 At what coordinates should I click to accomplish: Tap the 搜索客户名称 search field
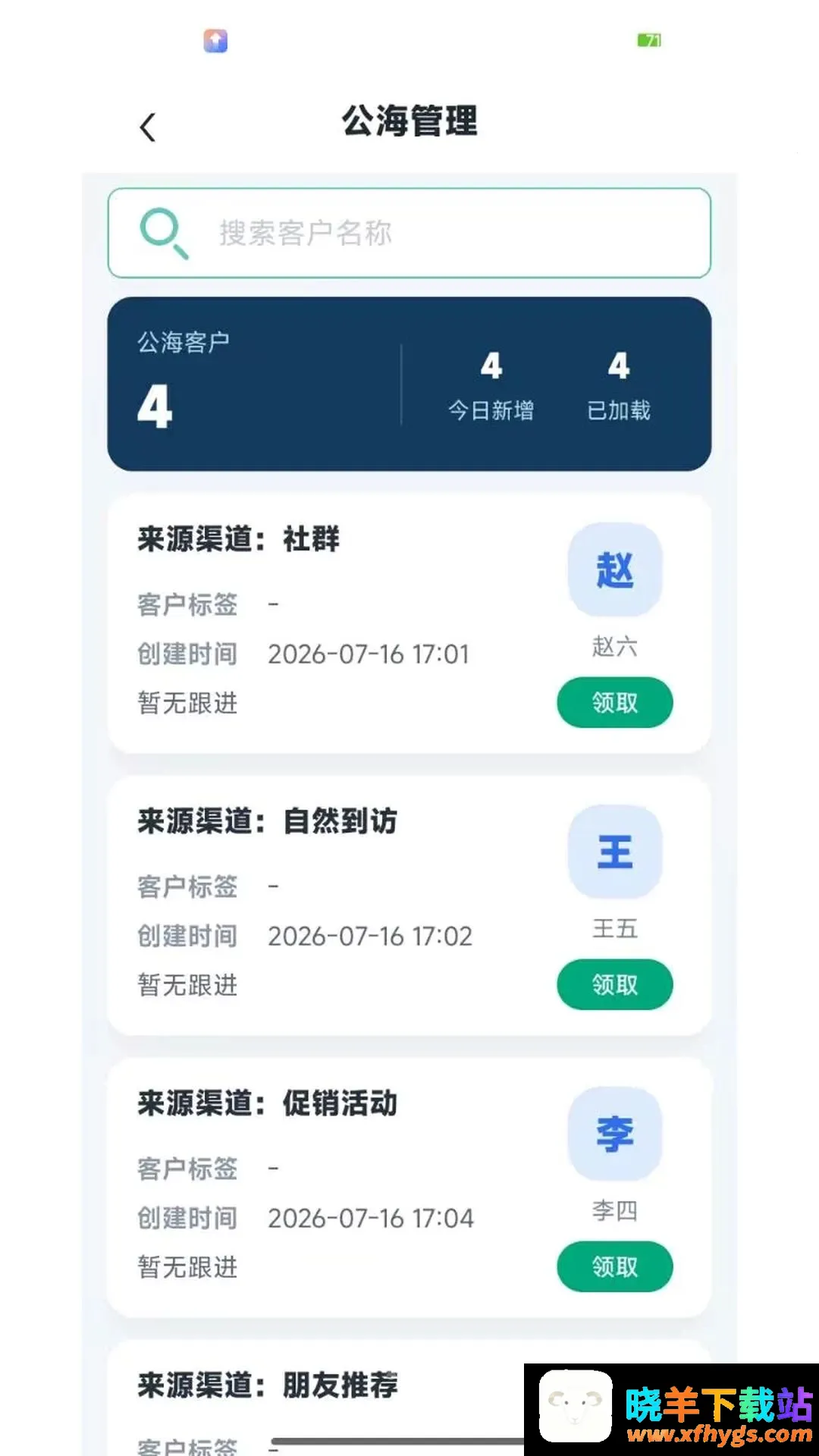pyautogui.click(x=409, y=233)
